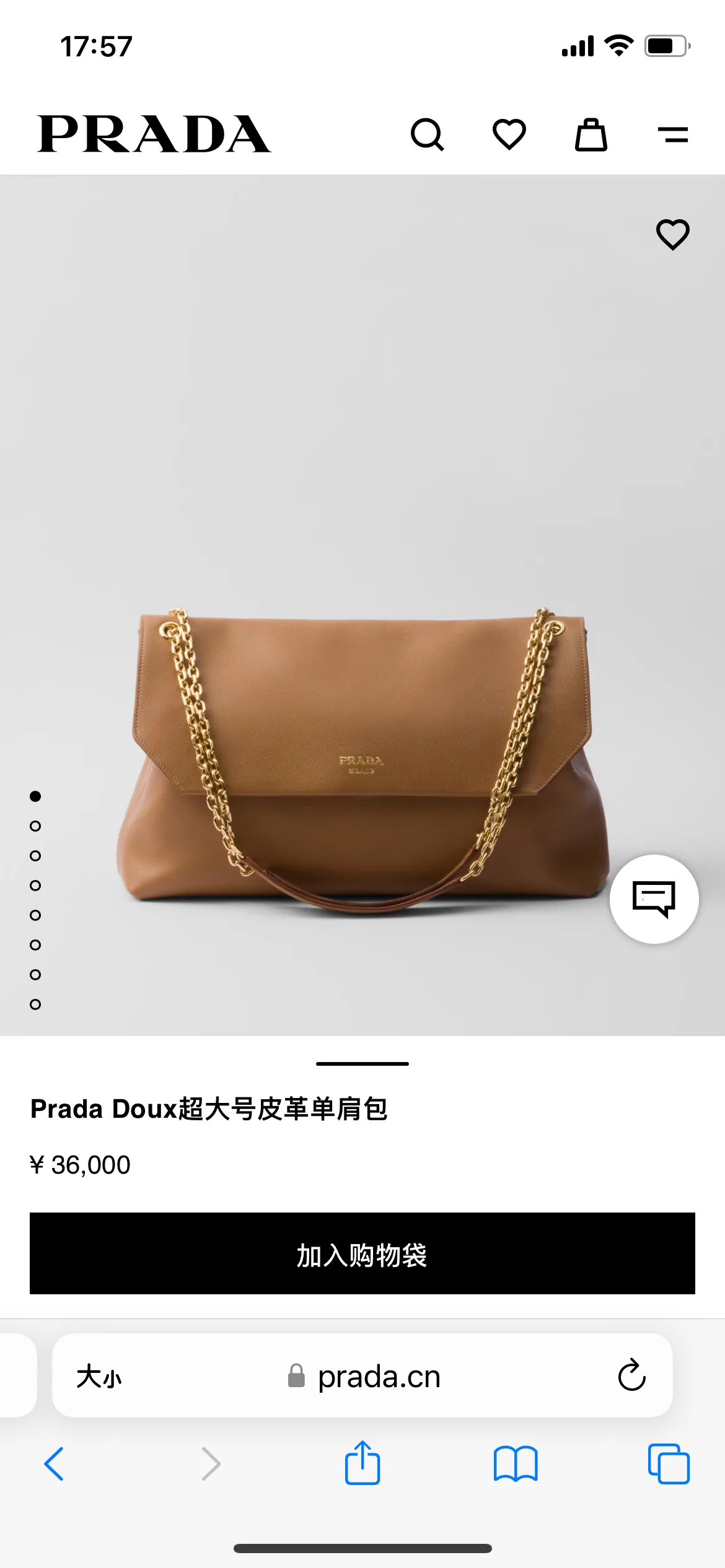Go back in Safari

54,1464
